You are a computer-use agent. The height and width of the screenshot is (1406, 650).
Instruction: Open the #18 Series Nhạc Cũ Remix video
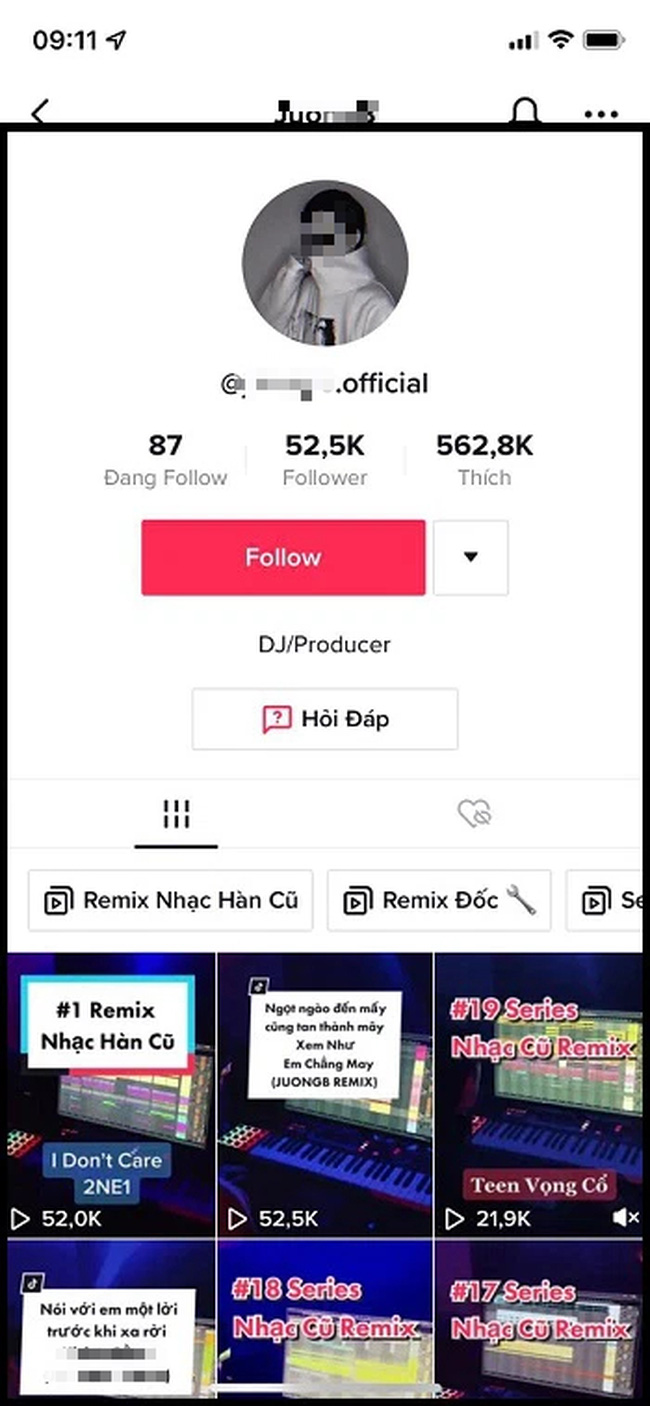(325, 1318)
